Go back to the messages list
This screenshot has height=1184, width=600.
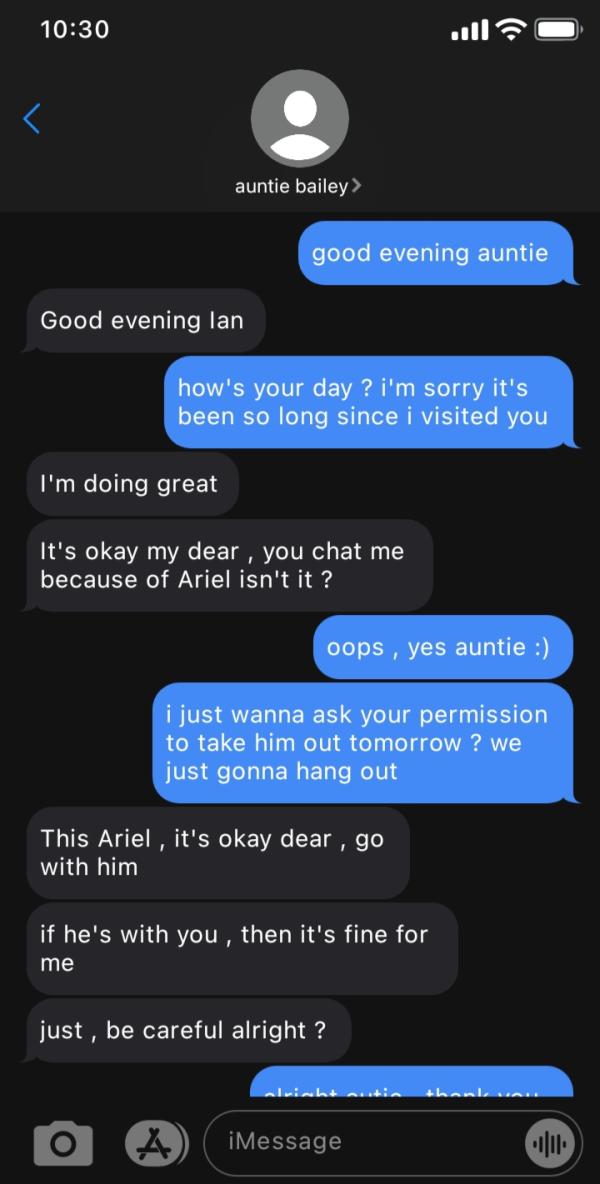point(32,119)
